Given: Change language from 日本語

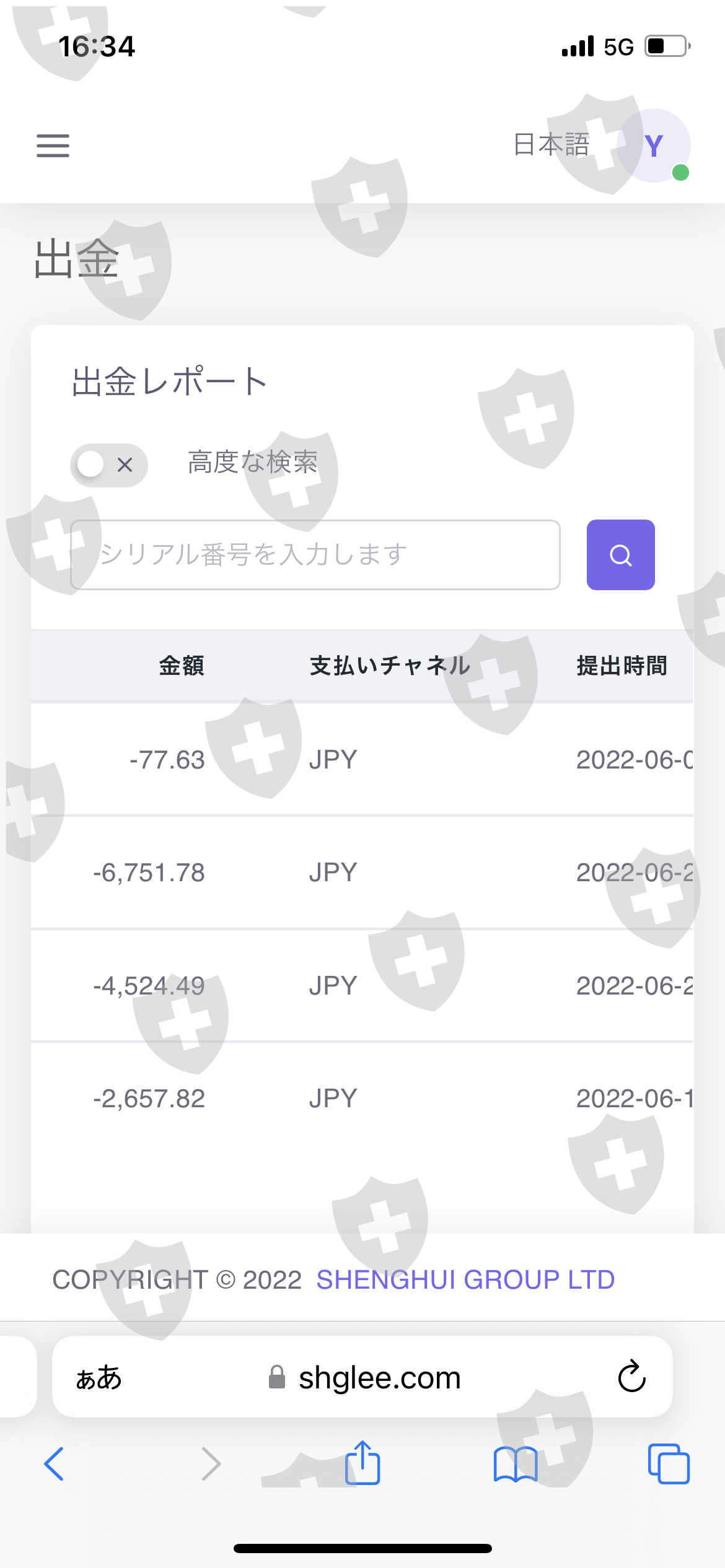Looking at the screenshot, I should tap(551, 146).
